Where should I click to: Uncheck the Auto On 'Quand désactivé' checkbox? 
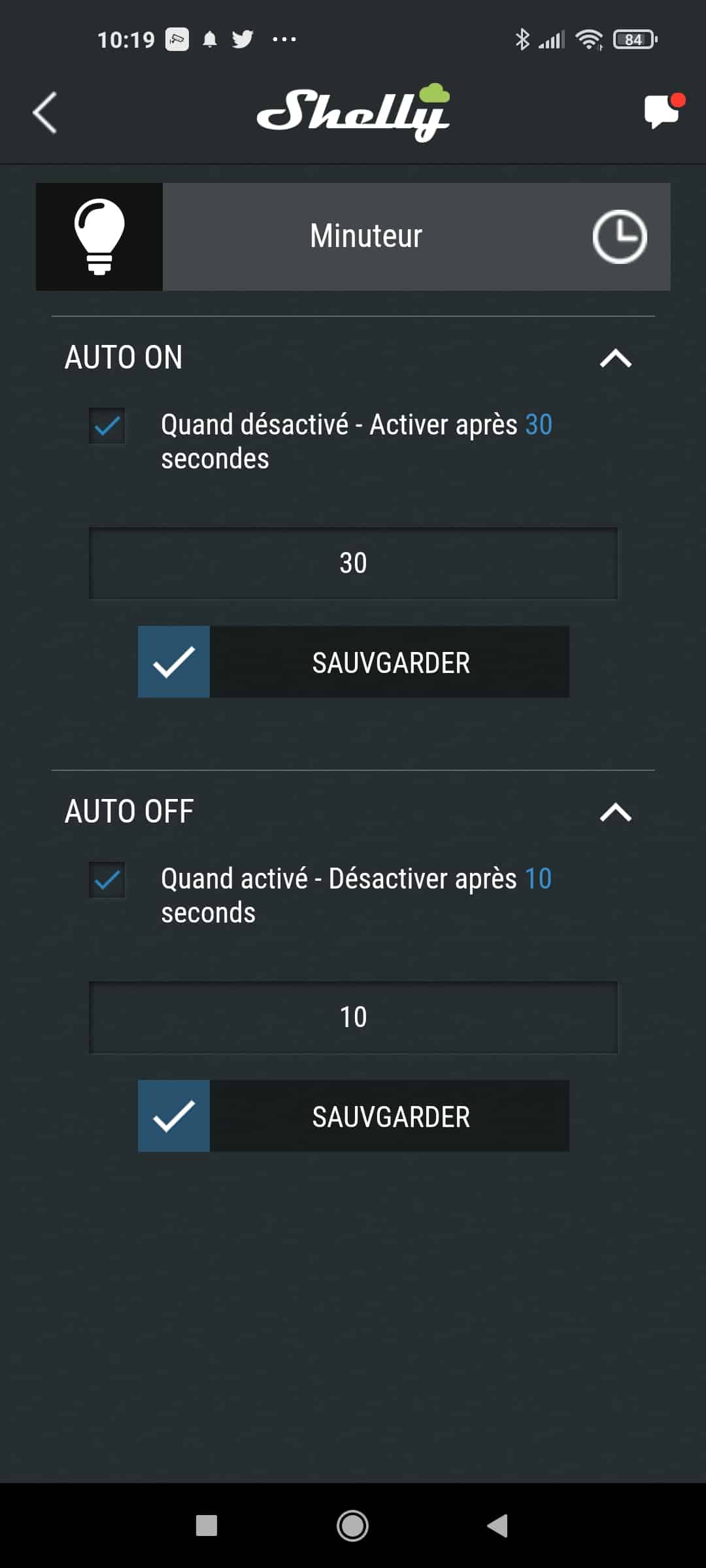107,426
